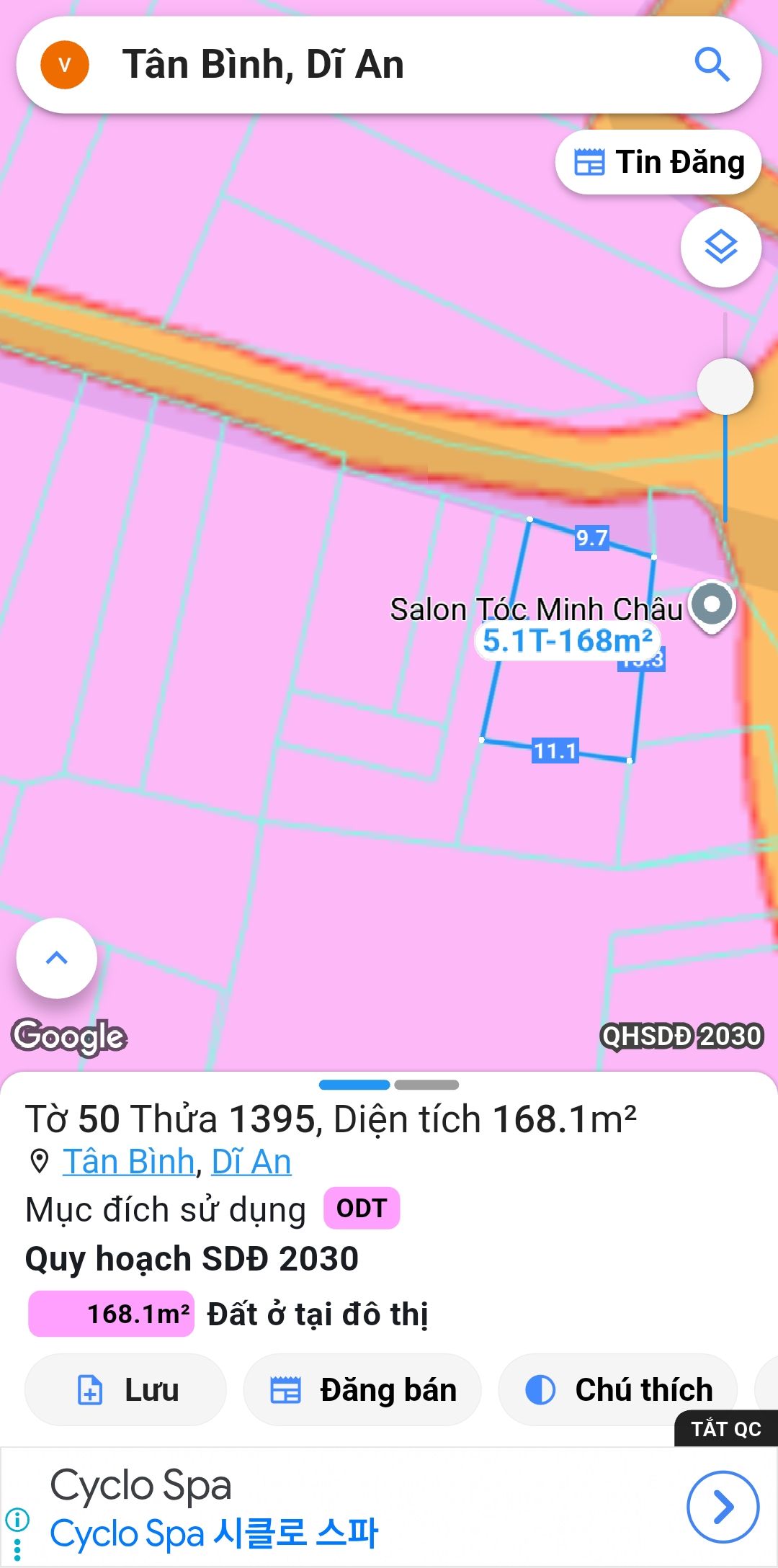Screen dimensions: 778x1568
Task: Tap the ad info icon
Action: pos(17,1520)
